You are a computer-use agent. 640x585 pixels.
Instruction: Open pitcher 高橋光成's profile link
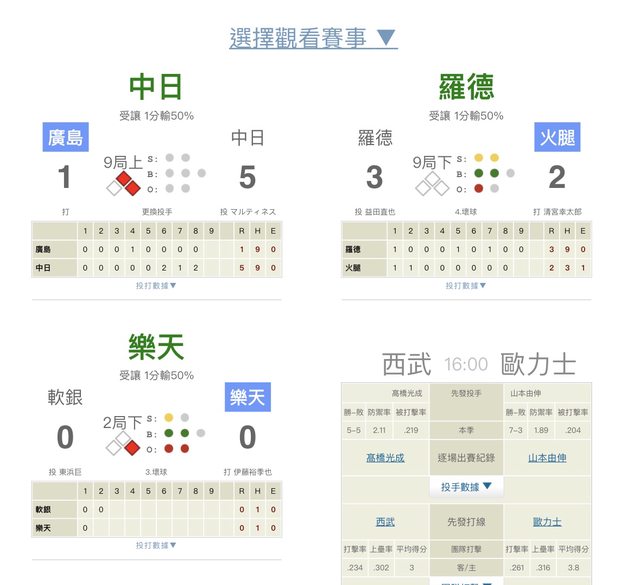point(385,457)
